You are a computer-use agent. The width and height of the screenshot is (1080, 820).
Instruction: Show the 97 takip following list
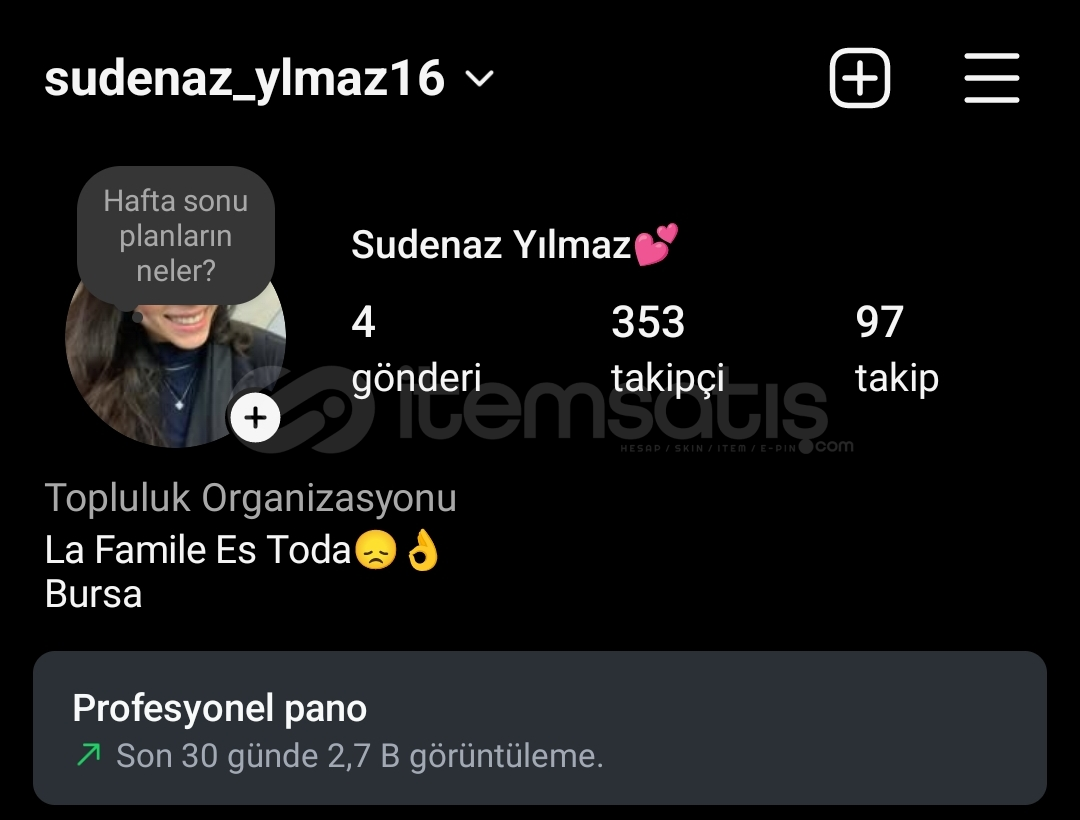click(896, 349)
